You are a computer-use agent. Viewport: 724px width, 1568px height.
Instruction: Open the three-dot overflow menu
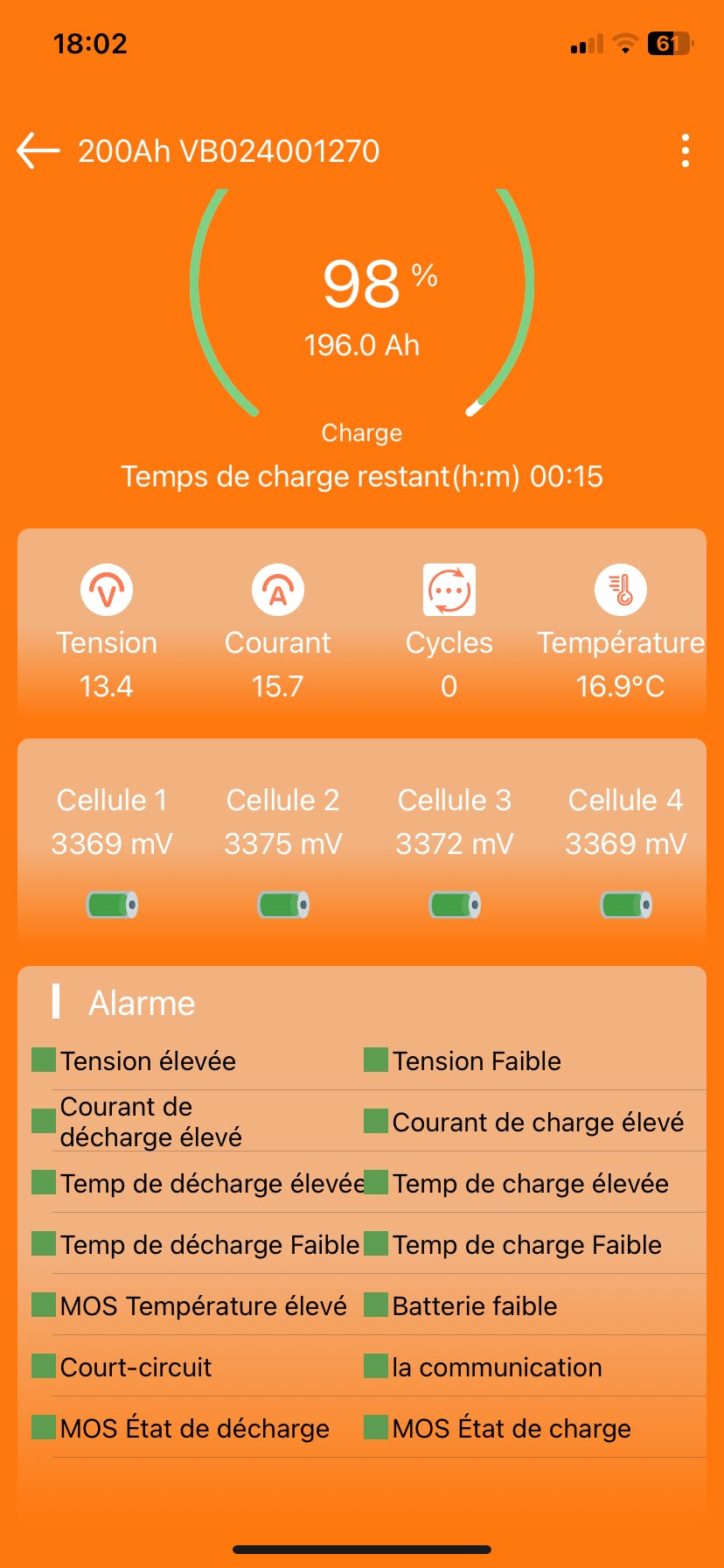(x=686, y=150)
